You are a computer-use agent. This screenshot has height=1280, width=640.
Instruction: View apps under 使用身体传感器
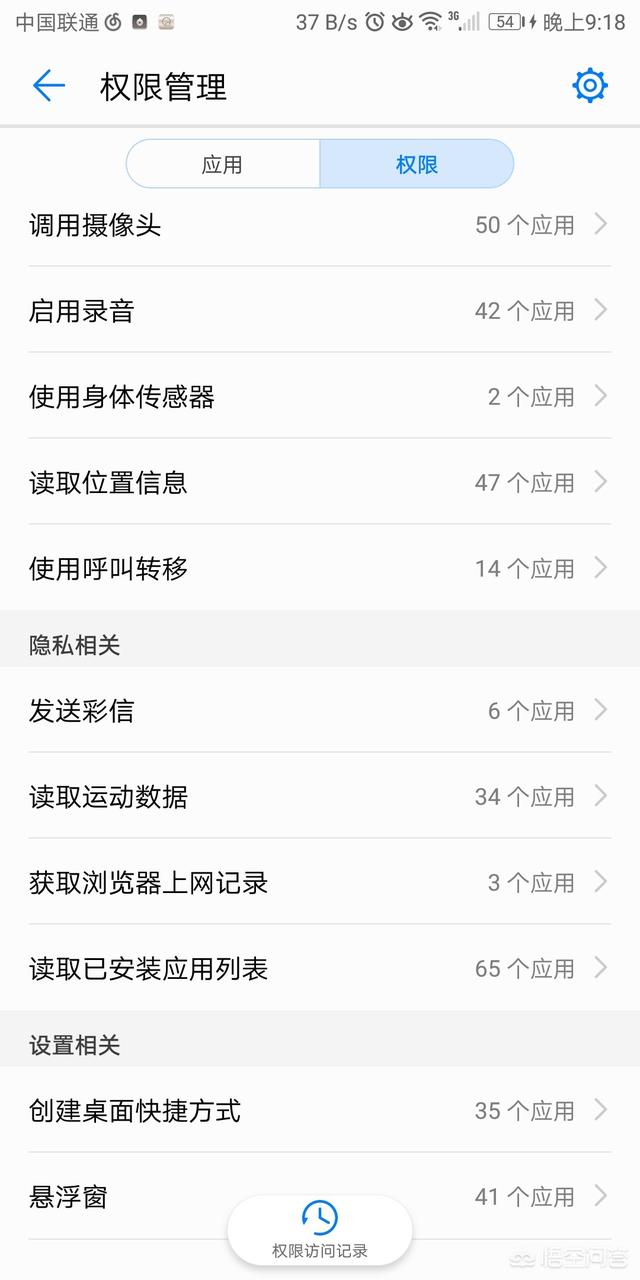(x=320, y=396)
